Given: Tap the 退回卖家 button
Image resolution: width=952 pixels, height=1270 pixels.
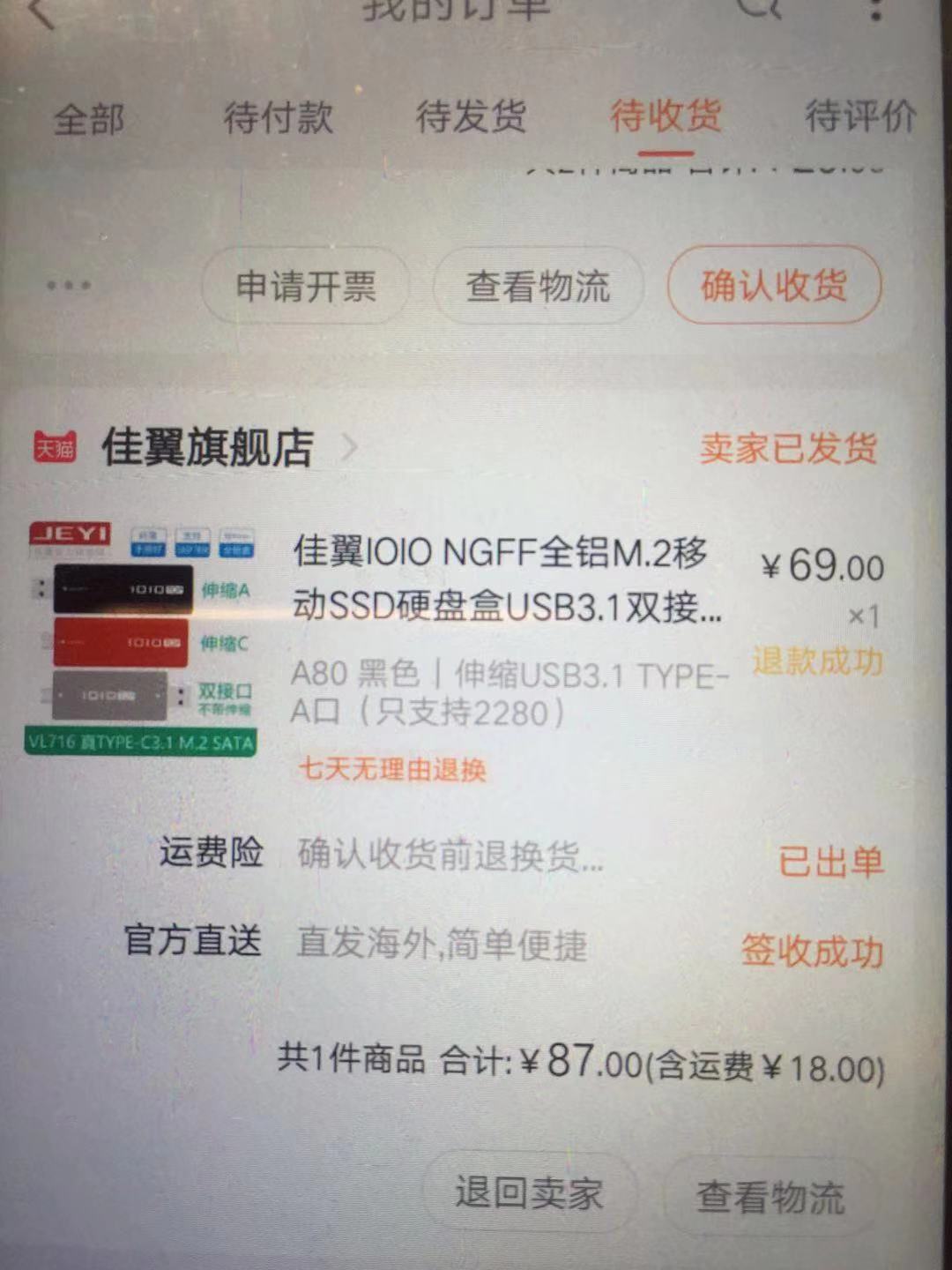Looking at the screenshot, I should [x=529, y=1193].
